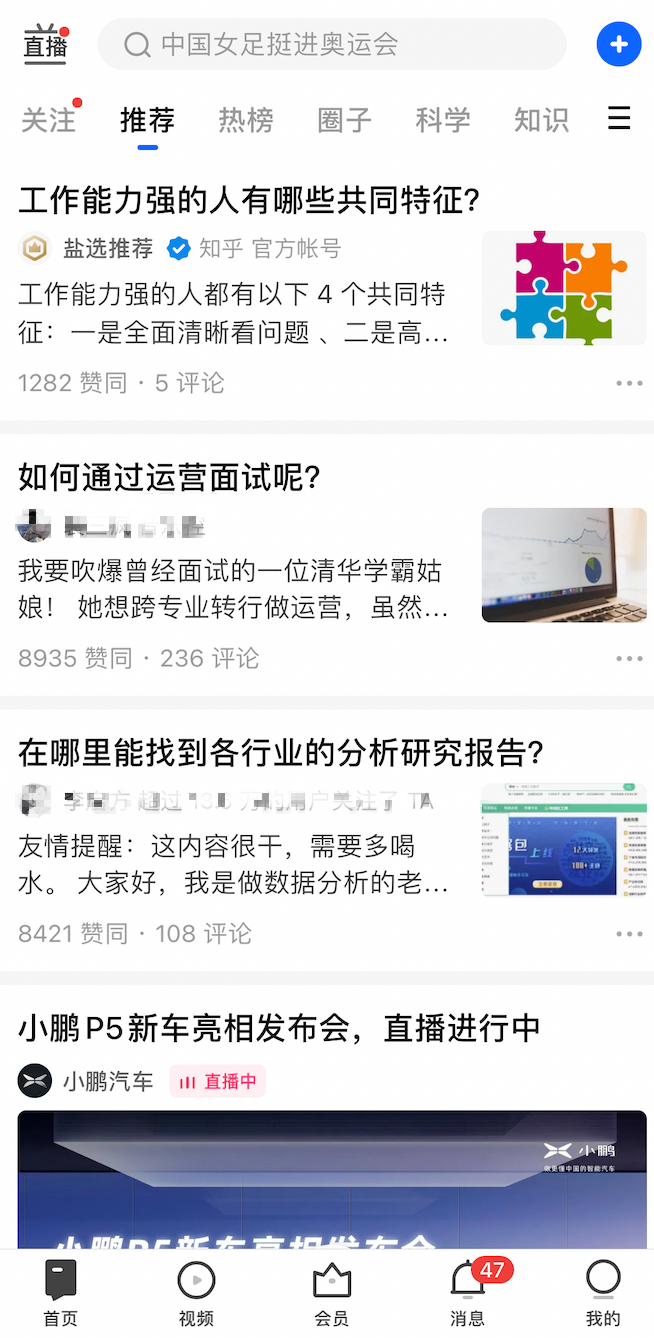The width and height of the screenshot is (654, 1338).
Task: Open the 直播 live icon
Action: click(x=46, y=44)
